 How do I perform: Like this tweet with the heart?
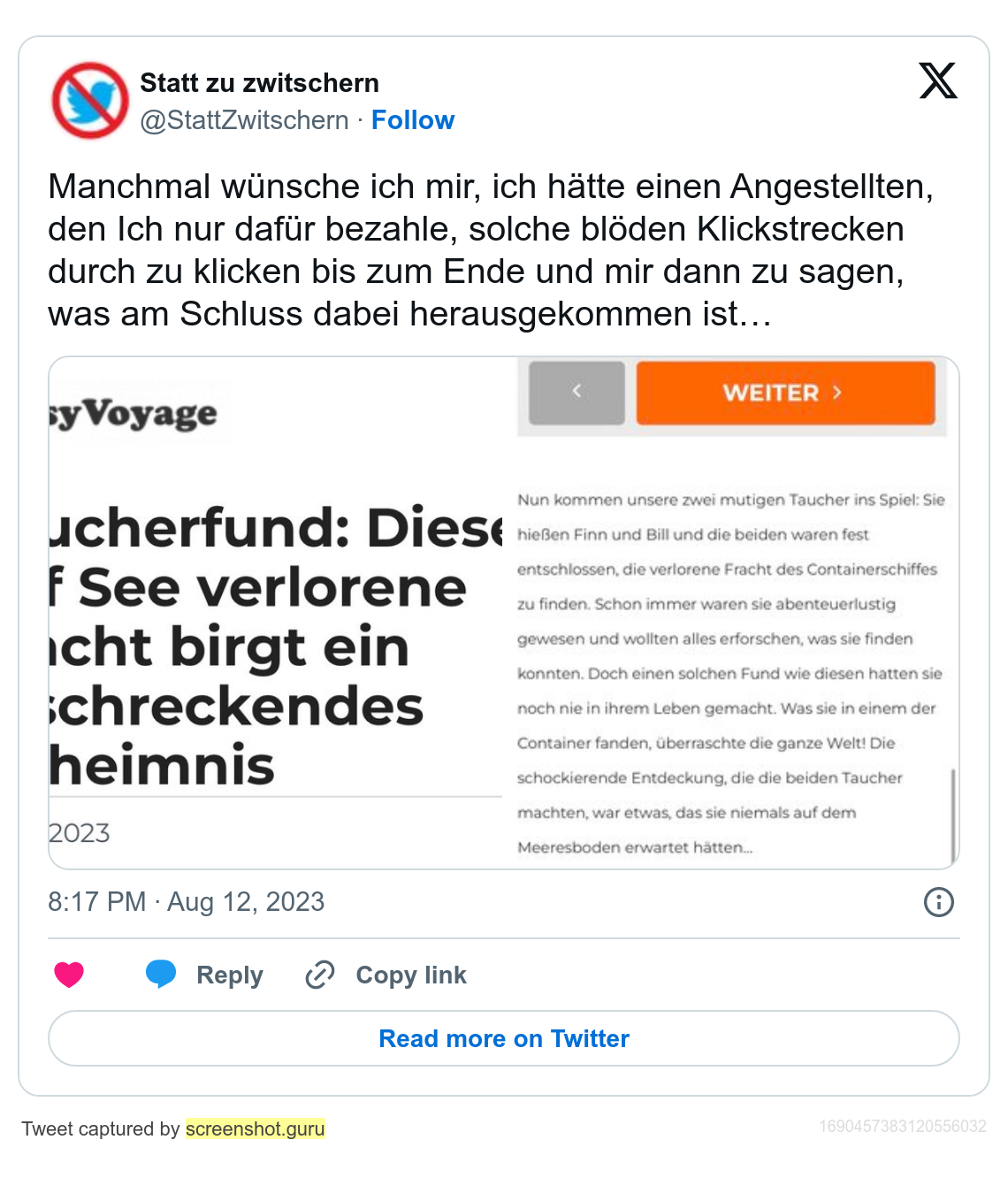(69, 975)
